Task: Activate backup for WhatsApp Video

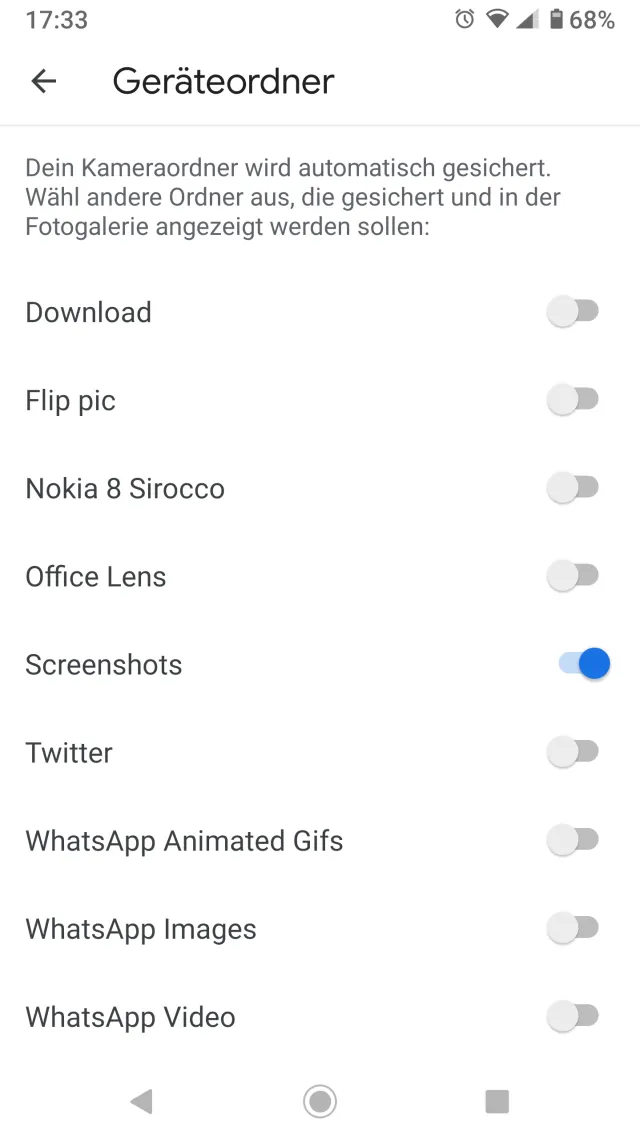Action: pos(573,1017)
